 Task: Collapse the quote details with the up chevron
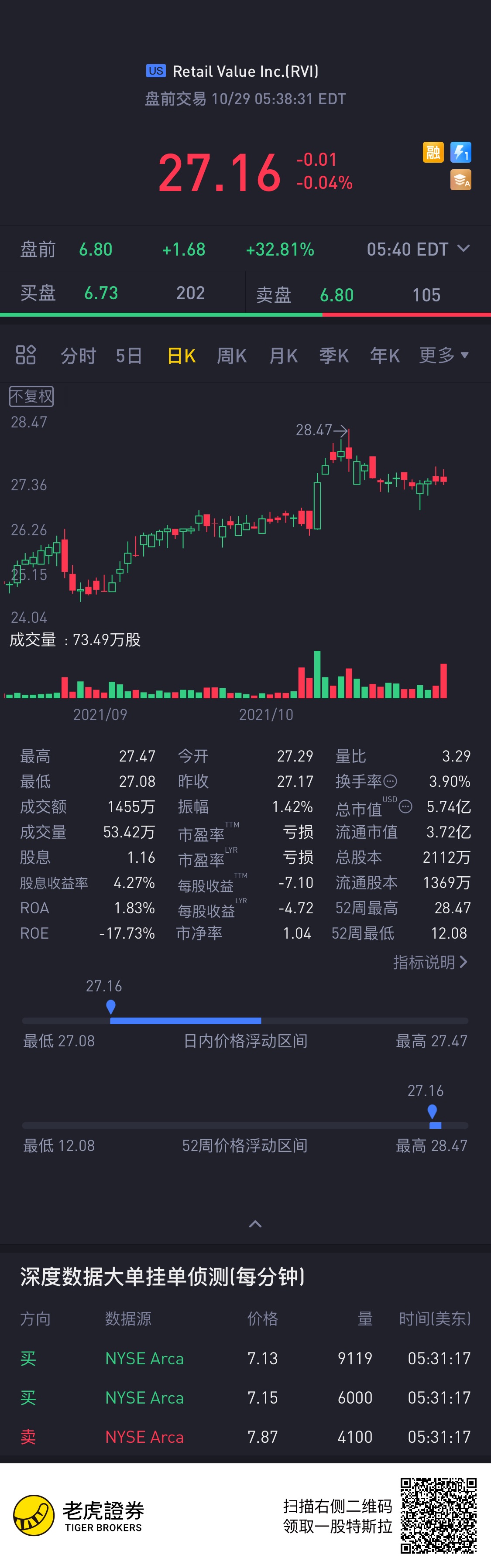(255, 1223)
